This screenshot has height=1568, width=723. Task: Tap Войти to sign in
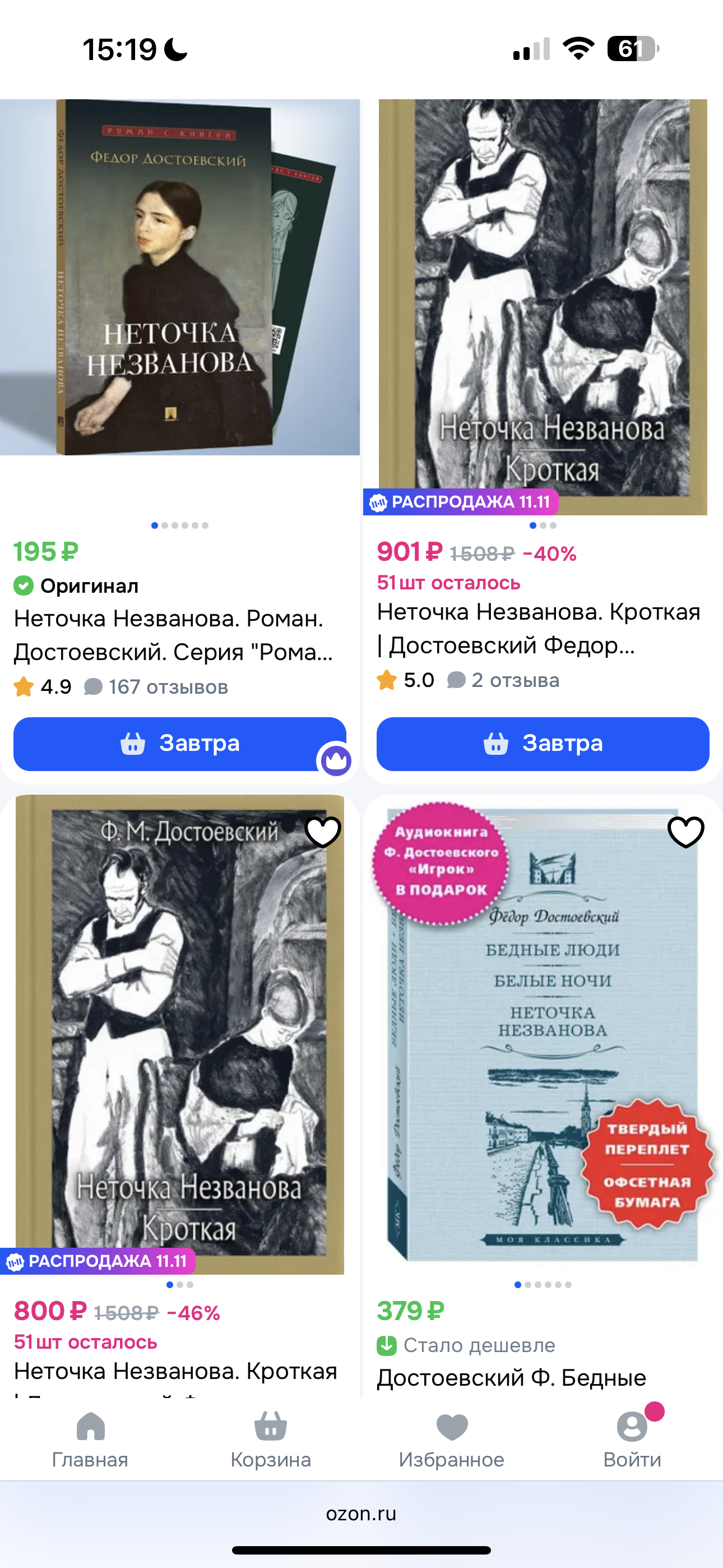632,1440
